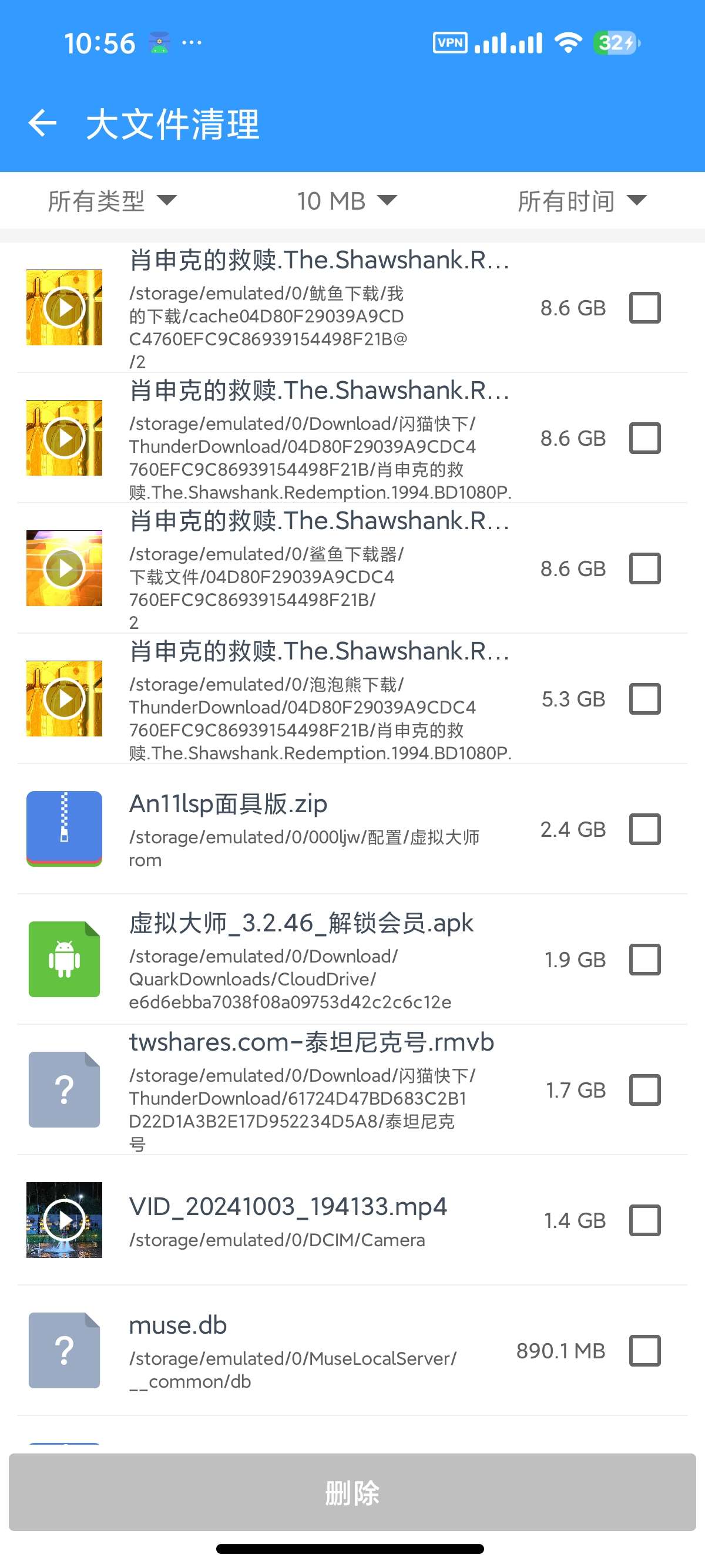The height and width of the screenshot is (1568, 705).
Task: Tap the unknown-file icon for twshares.com-泰坦尼克号.rmvb
Action: [x=64, y=1089]
